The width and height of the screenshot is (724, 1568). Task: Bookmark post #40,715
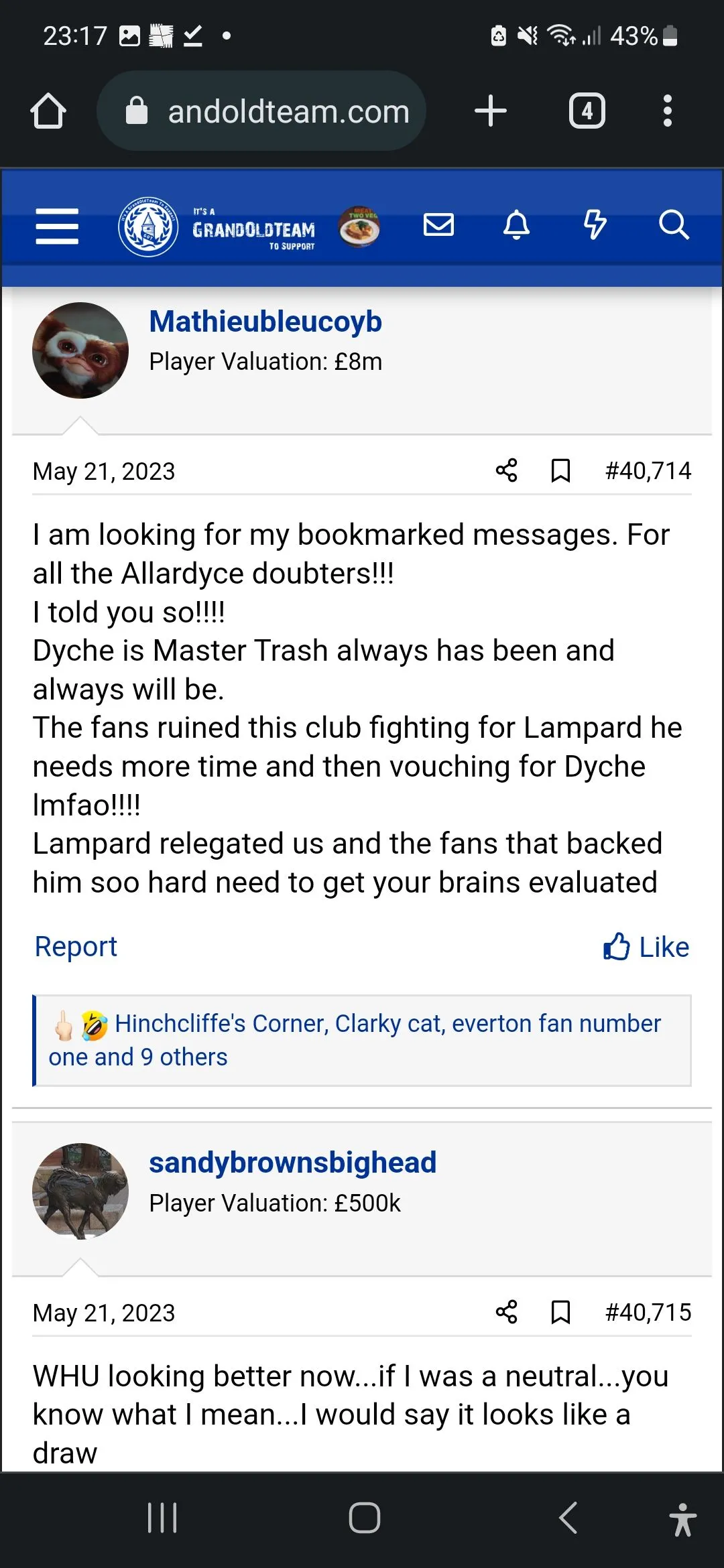560,1312
